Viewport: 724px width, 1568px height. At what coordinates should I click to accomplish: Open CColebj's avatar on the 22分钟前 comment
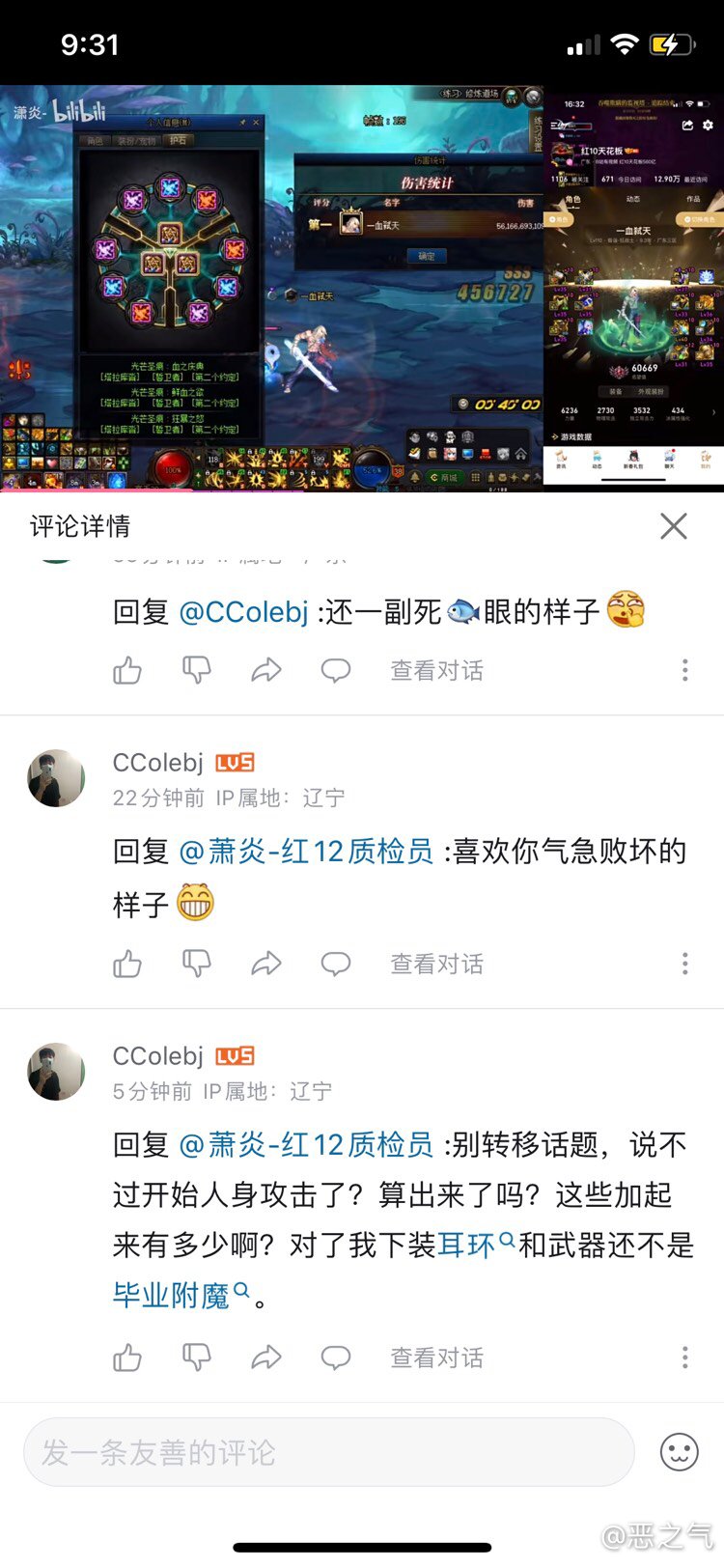pos(56,778)
